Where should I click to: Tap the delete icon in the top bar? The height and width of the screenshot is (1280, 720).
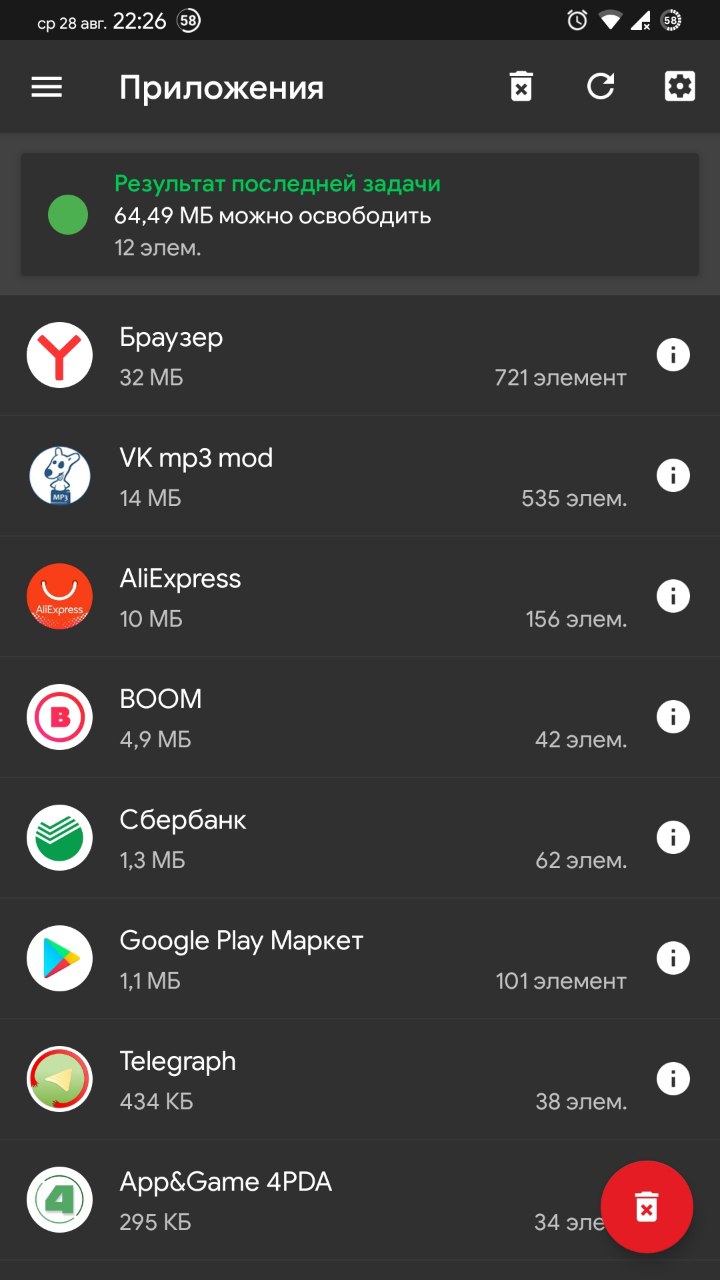521,87
